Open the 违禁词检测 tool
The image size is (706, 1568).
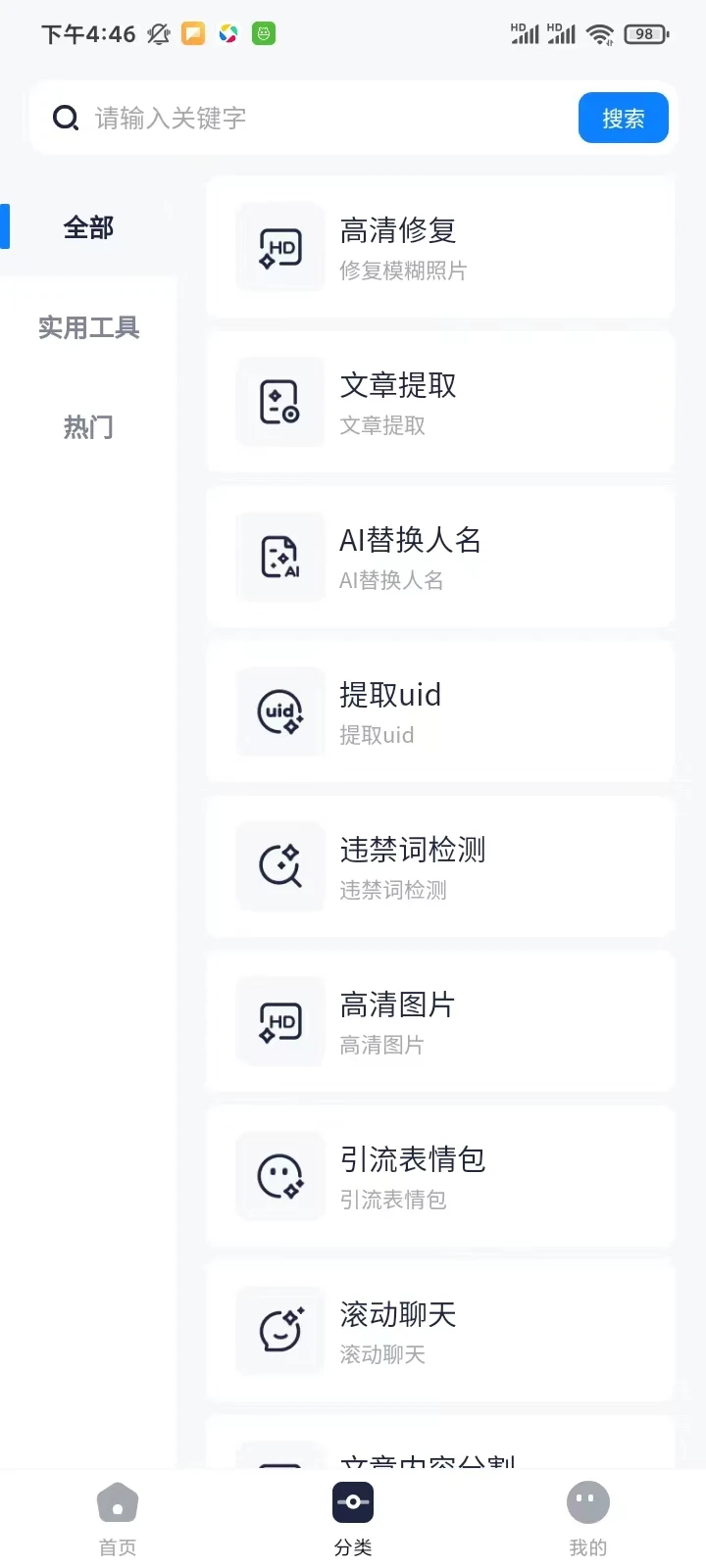(x=439, y=866)
